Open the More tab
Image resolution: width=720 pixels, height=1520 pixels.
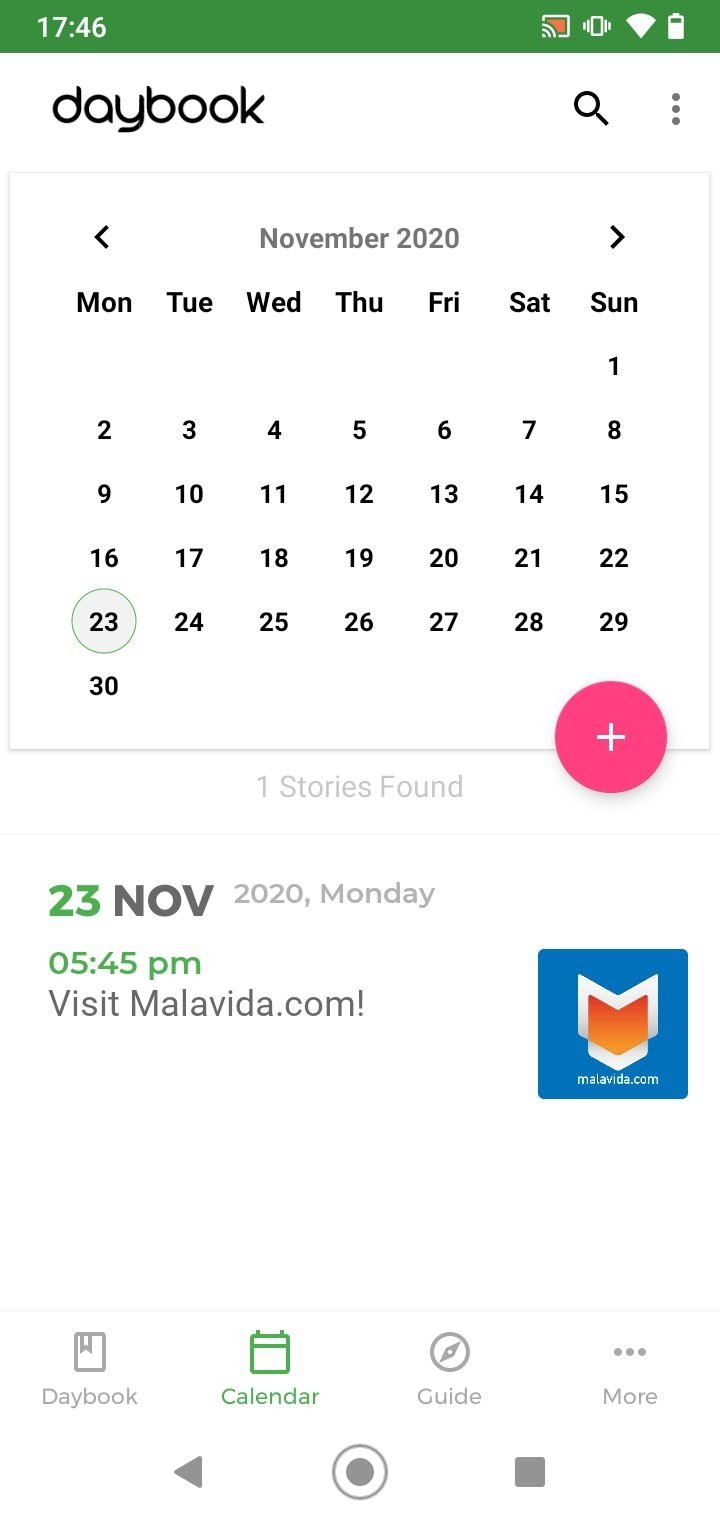click(630, 1369)
